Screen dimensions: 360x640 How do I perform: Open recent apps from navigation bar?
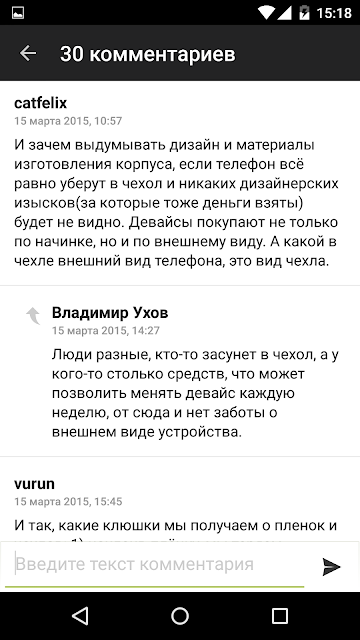coord(280,616)
